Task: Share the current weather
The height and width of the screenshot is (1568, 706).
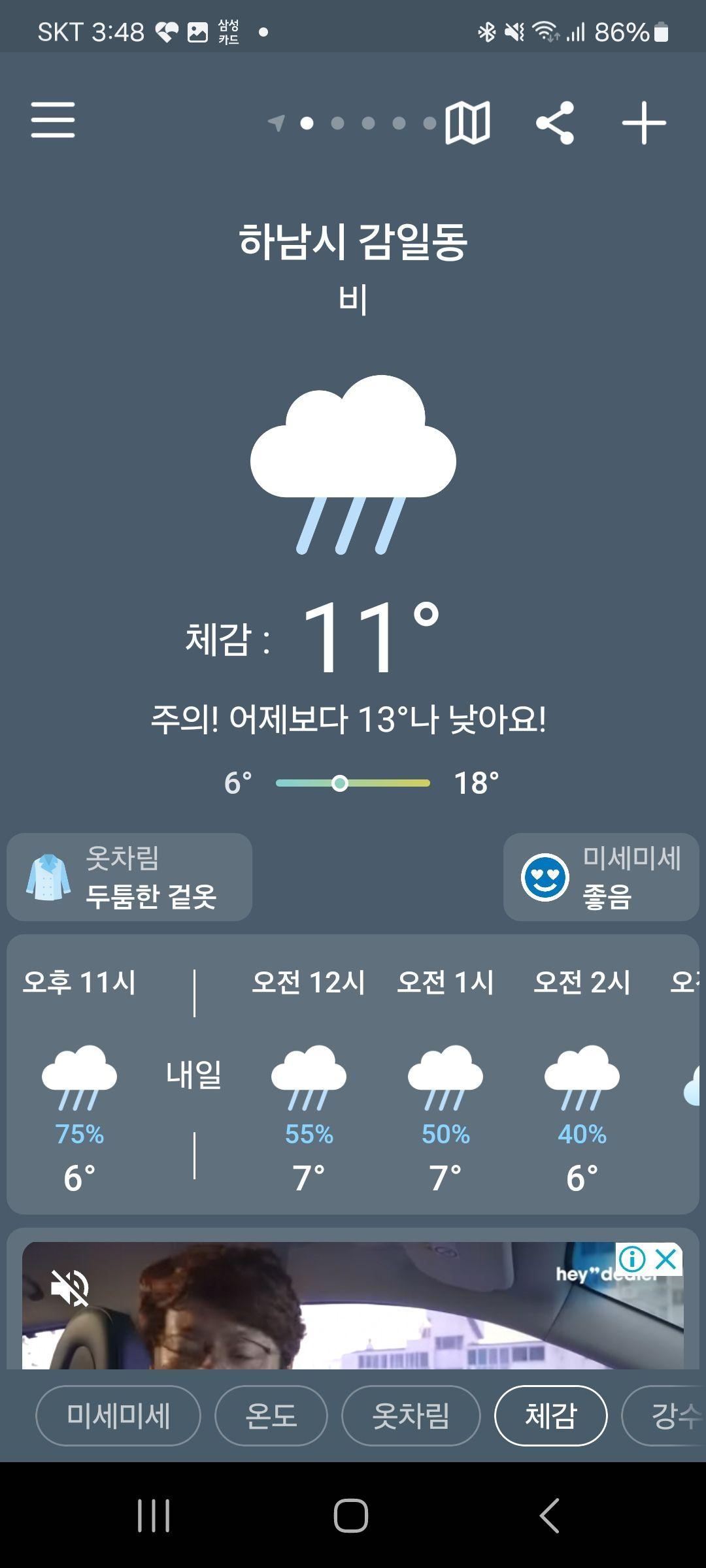Action: (x=555, y=122)
